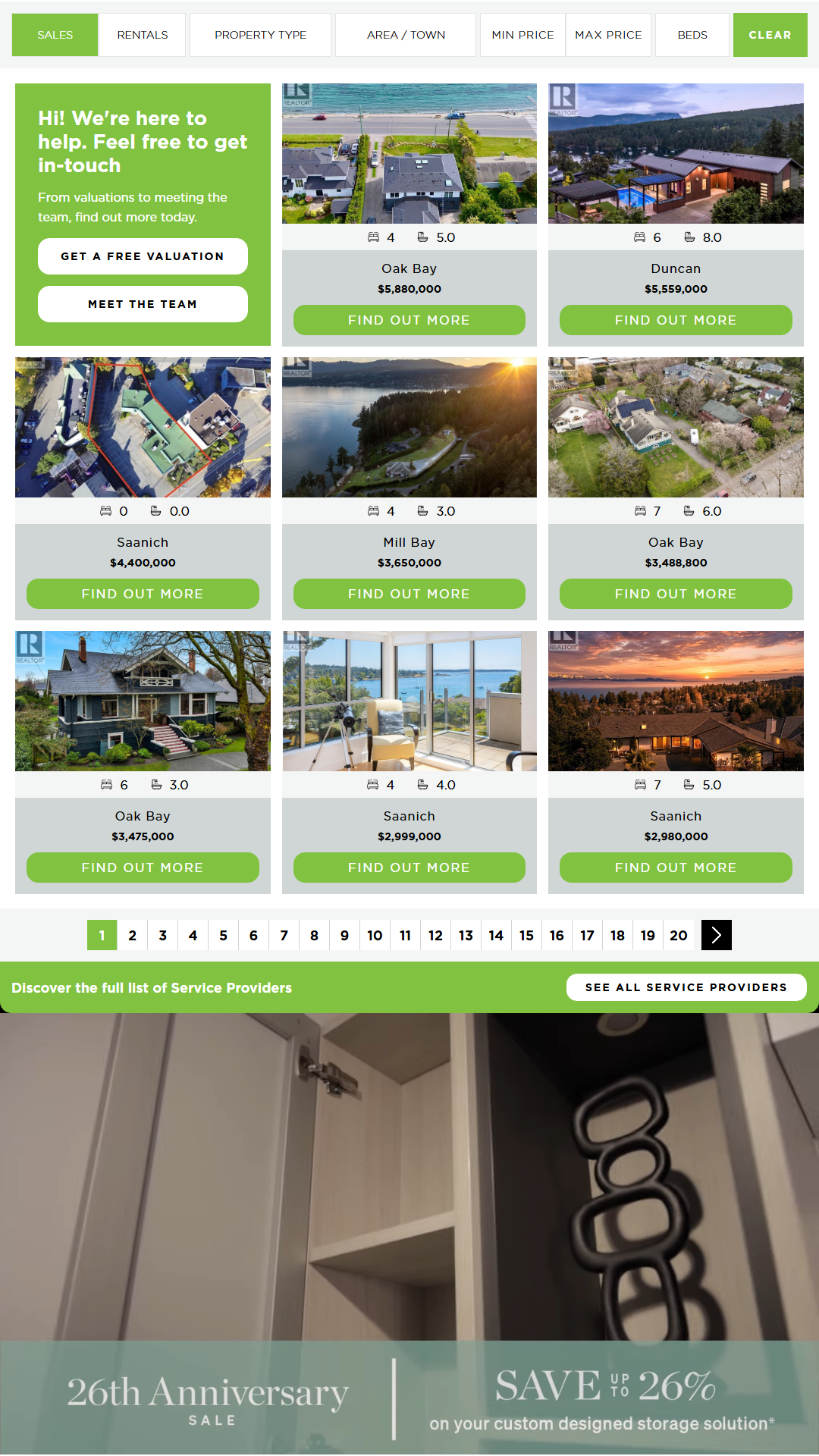See all service providers
The height and width of the screenshot is (1456, 819).
(686, 987)
